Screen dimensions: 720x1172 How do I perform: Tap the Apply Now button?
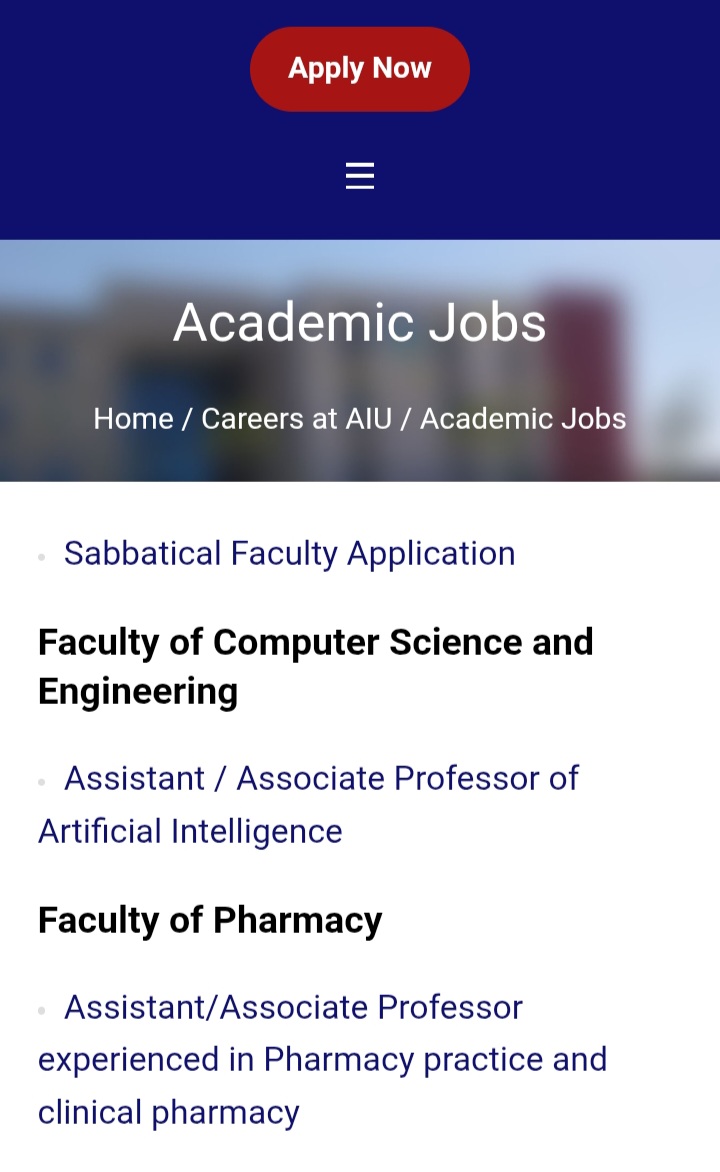pyautogui.click(x=360, y=69)
